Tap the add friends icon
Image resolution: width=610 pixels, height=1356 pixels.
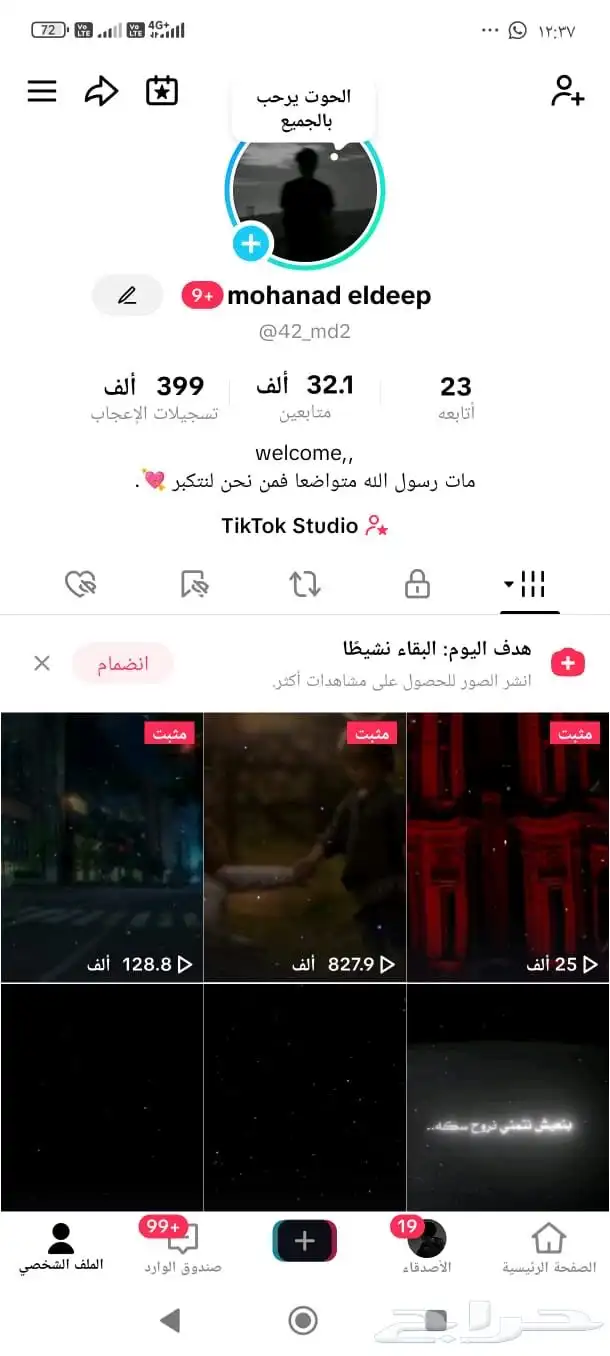pos(567,91)
